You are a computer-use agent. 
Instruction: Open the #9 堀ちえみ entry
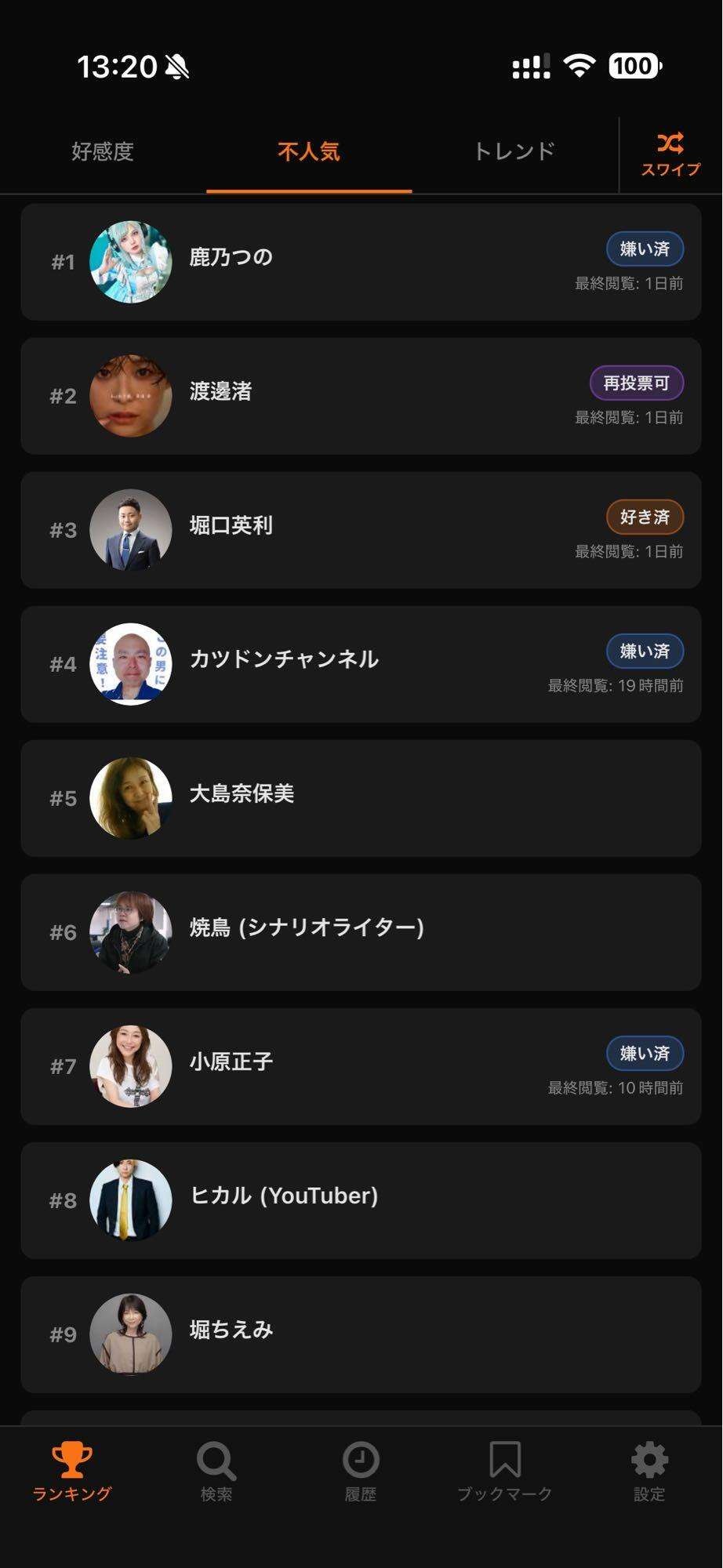click(361, 1334)
